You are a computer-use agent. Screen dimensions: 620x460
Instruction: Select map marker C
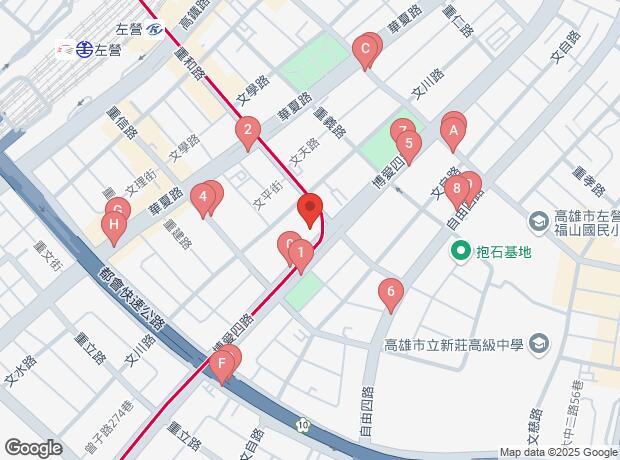click(x=365, y=47)
